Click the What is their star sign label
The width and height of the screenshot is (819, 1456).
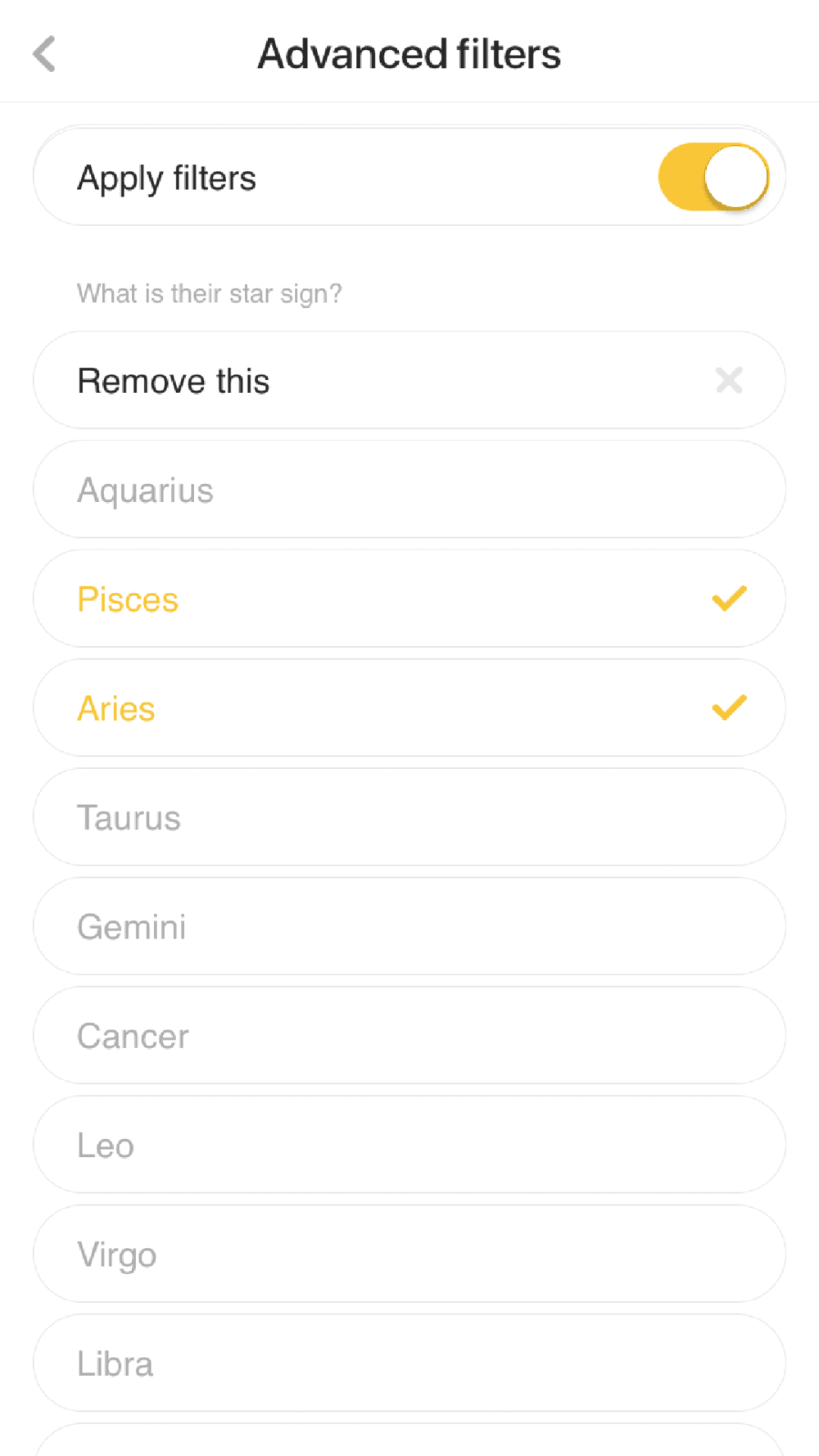coord(210,293)
